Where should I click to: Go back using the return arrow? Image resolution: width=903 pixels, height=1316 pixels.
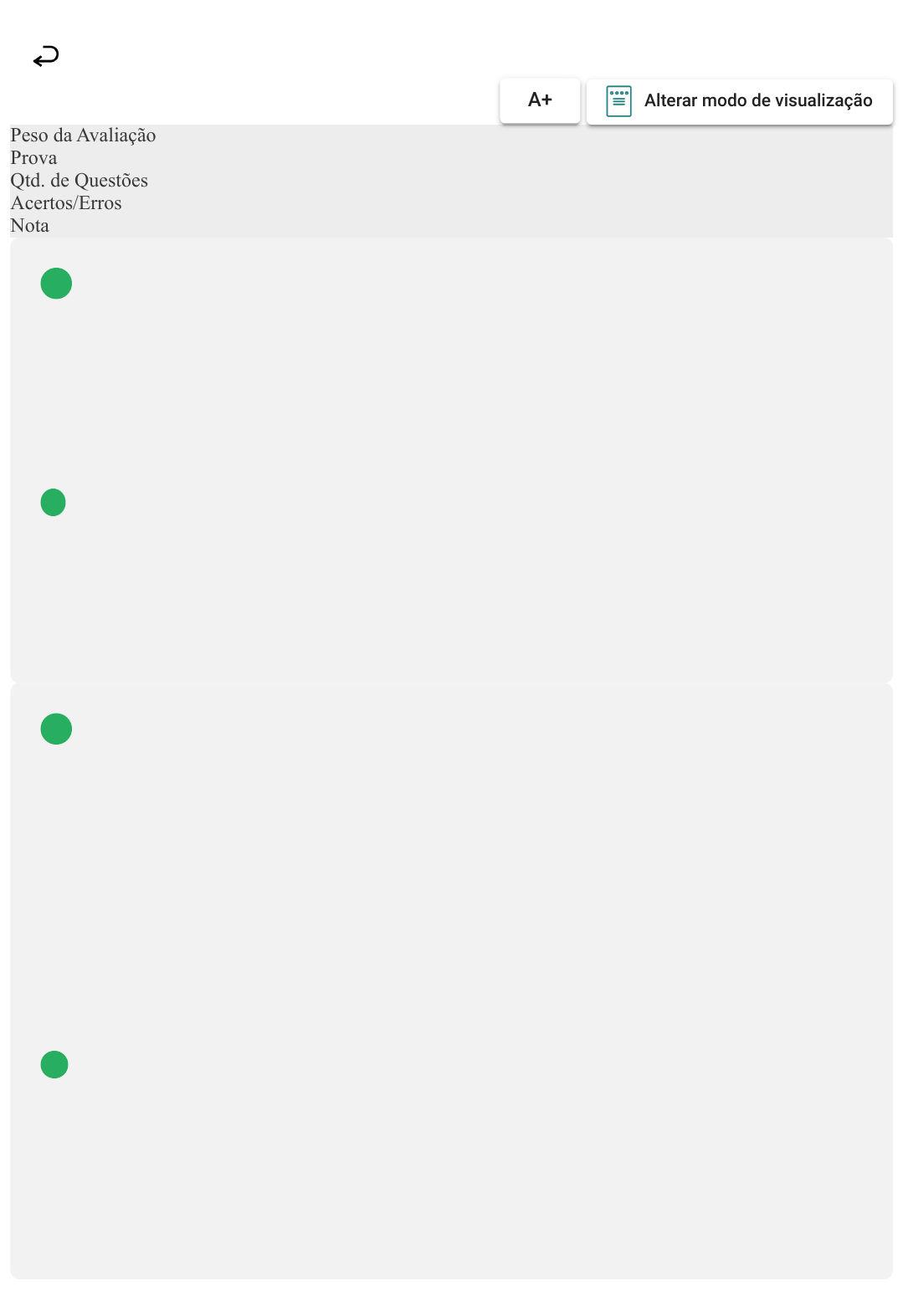pos(46,56)
